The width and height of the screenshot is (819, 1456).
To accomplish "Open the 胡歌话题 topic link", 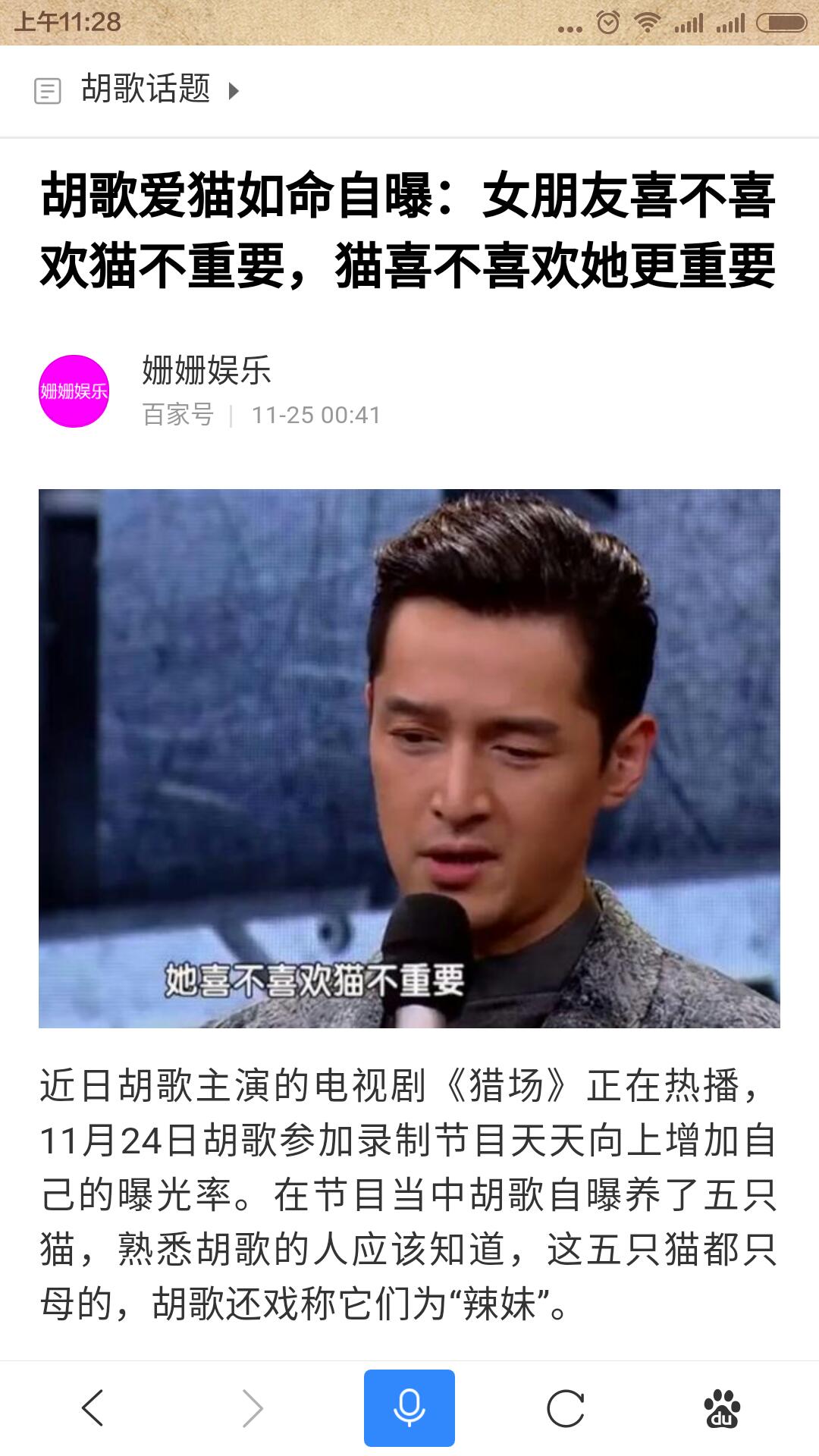I will point(146,90).
